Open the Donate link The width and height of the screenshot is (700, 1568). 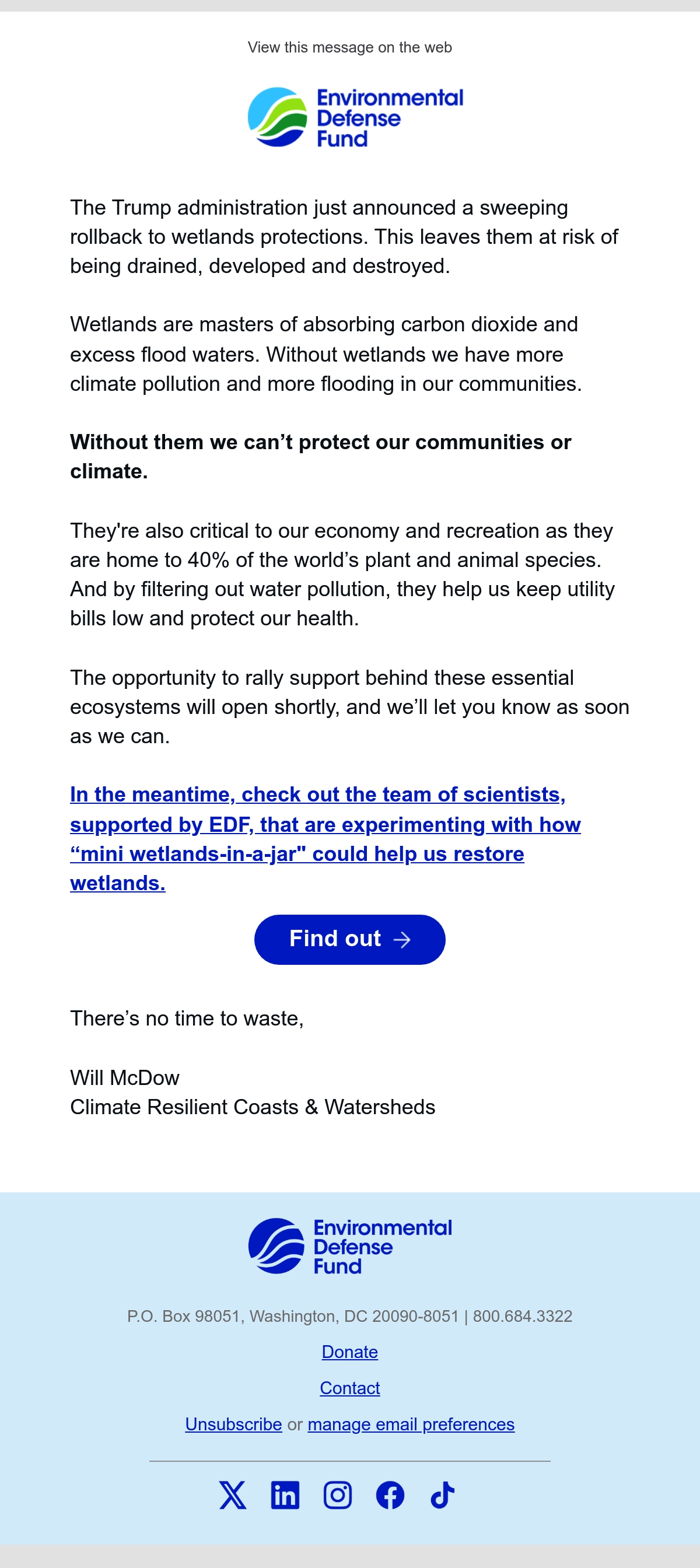[x=349, y=1352]
